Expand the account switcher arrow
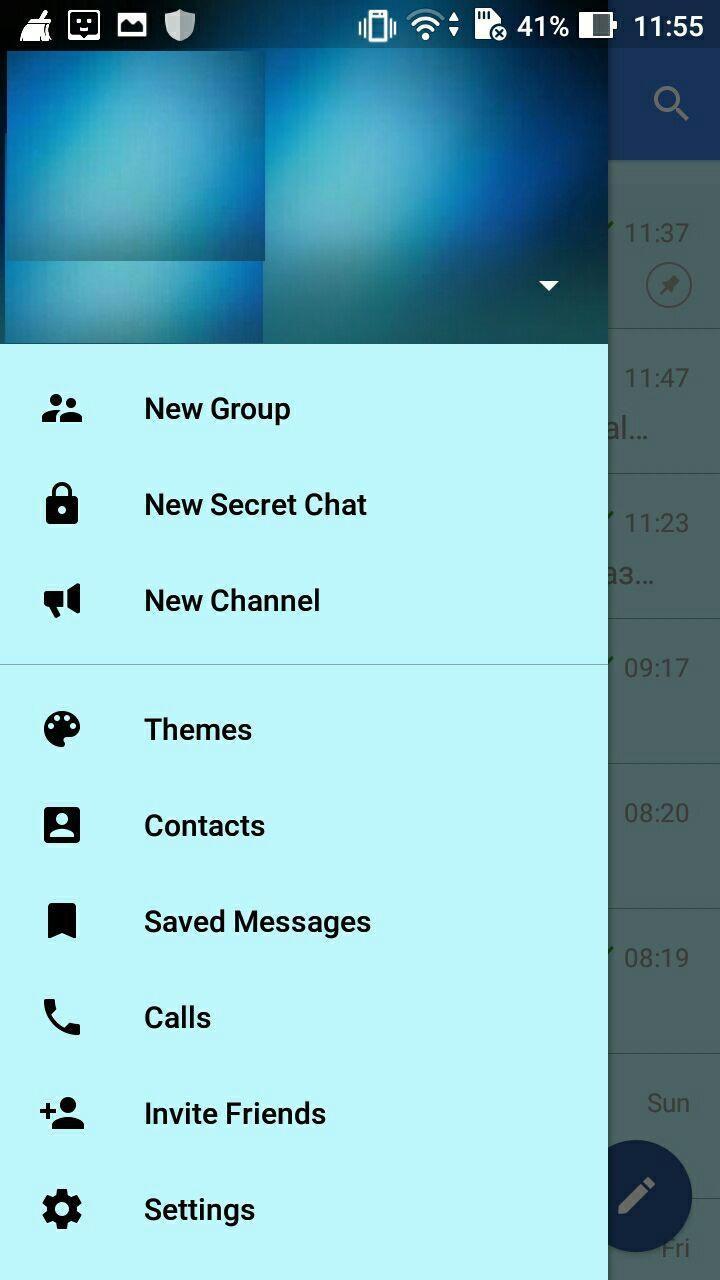The width and height of the screenshot is (720, 1280). pos(548,286)
